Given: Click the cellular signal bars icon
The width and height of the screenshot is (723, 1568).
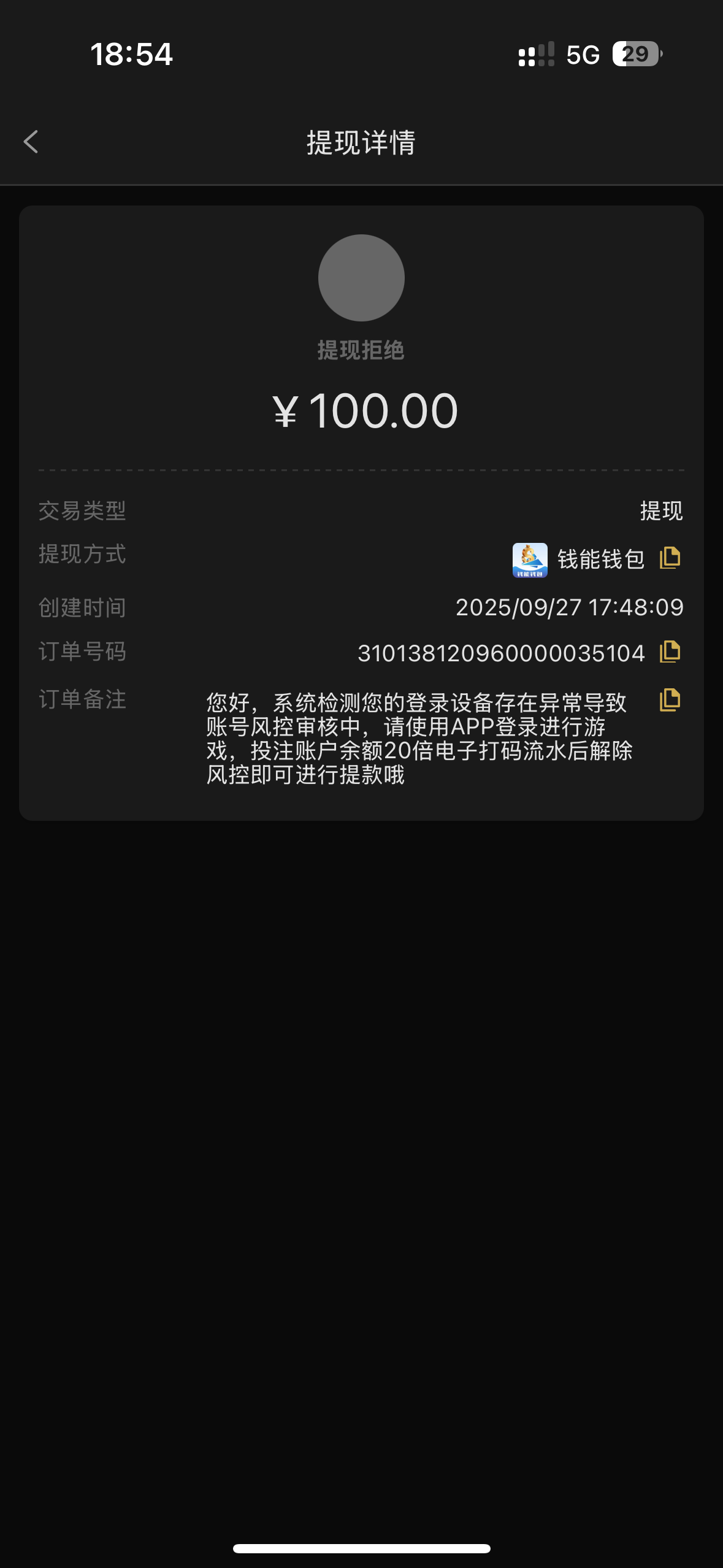Looking at the screenshot, I should (535, 55).
